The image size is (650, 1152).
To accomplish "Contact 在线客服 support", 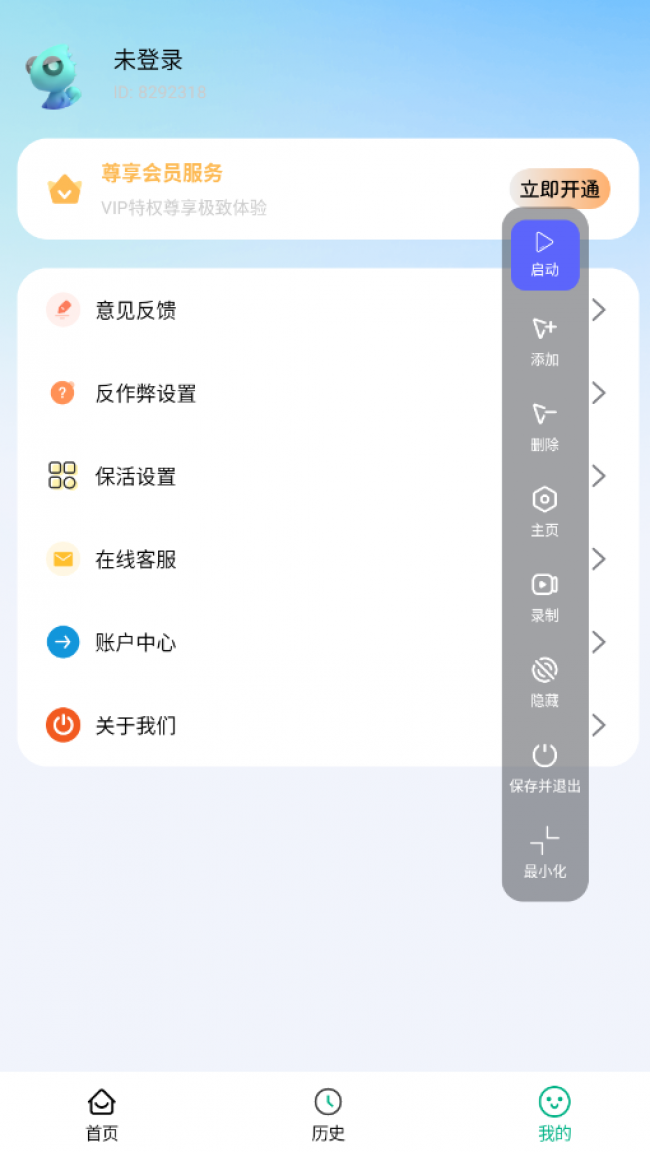I will click(x=136, y=559).
